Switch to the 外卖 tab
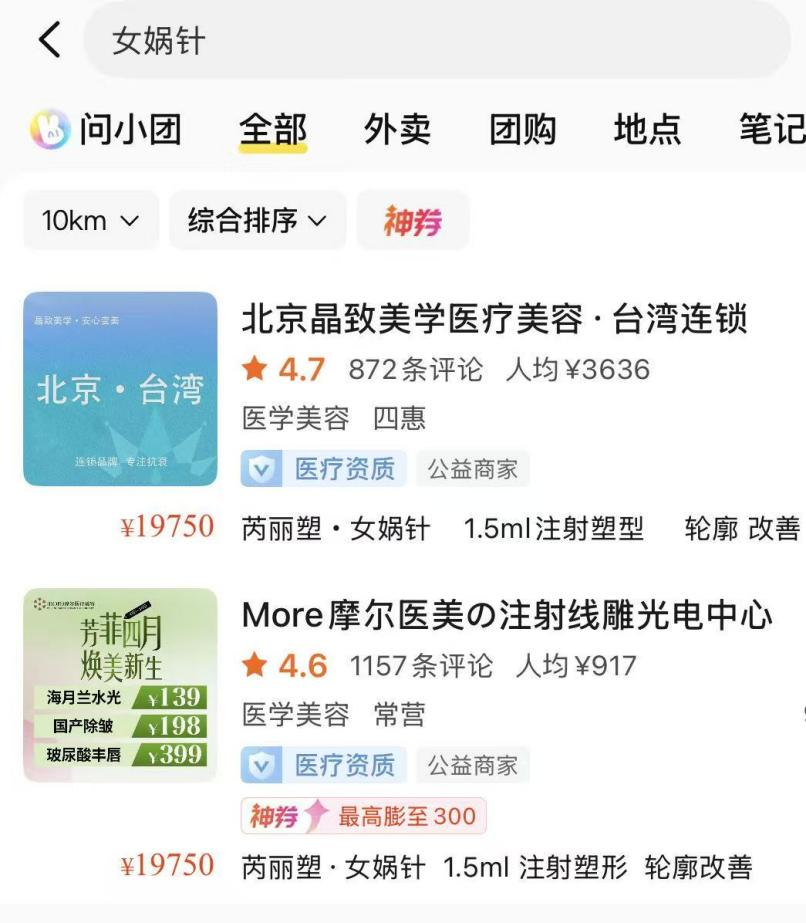Screen dimensions: 806x923 pyautogui.click(x=397, y=129)
